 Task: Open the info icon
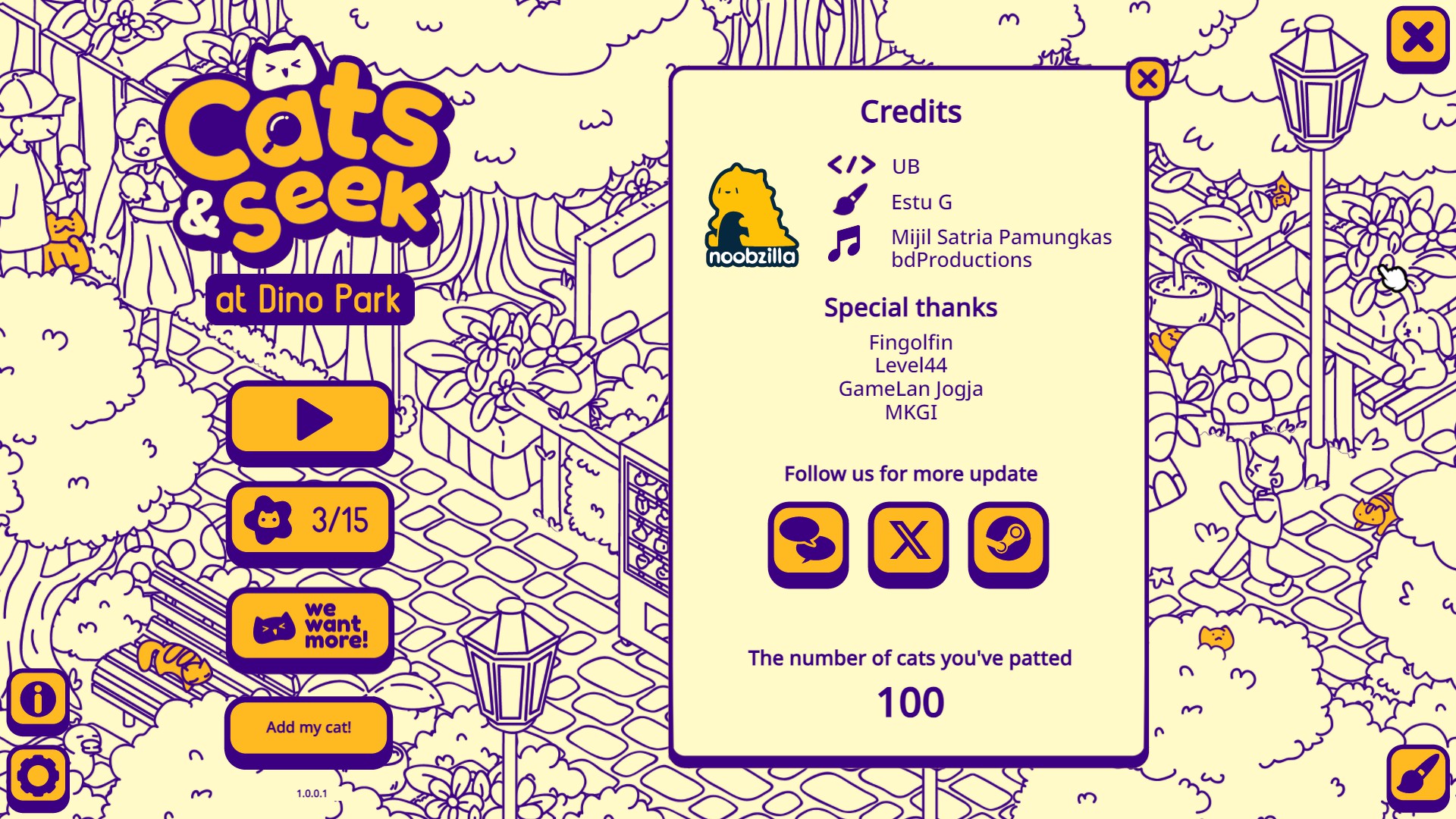tap(38, 699)
